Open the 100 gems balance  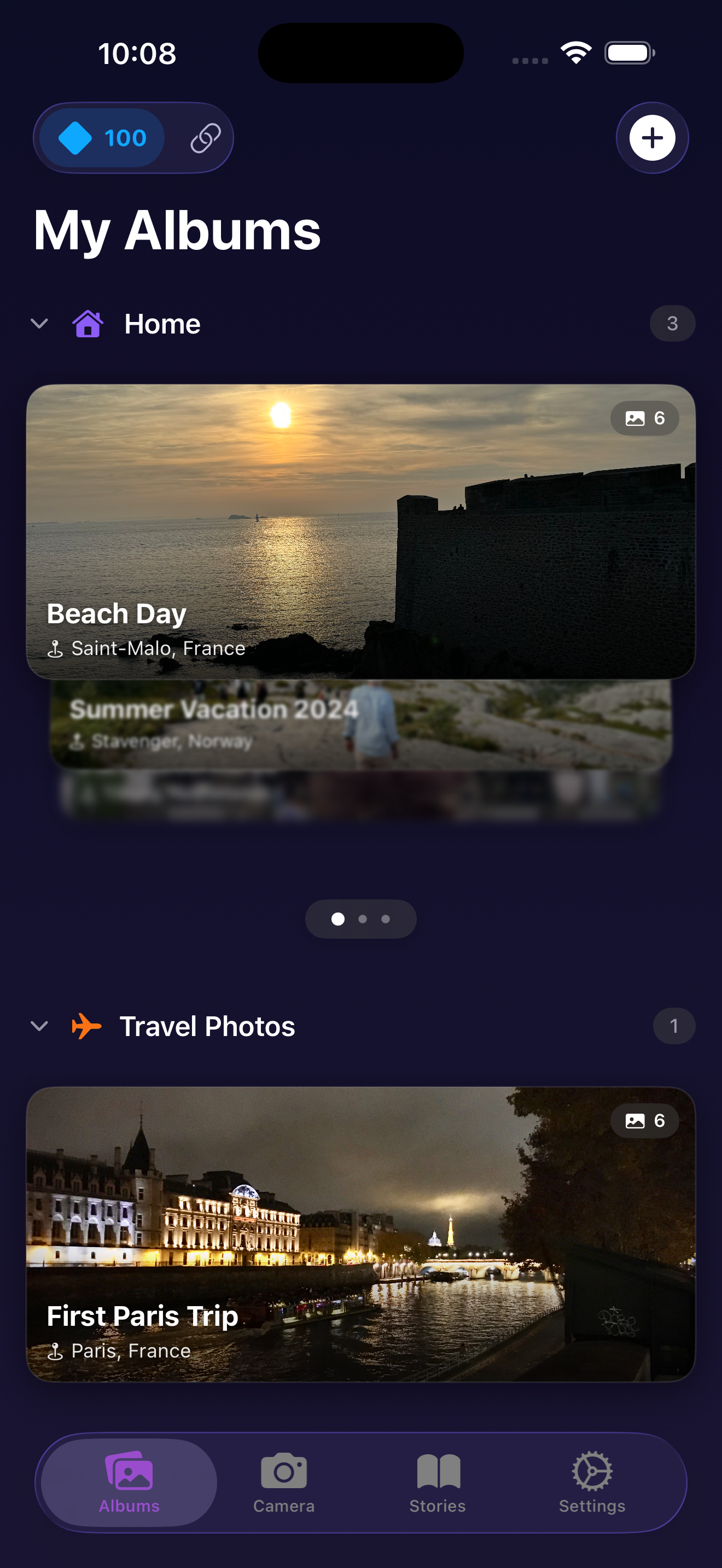point(102,138)
